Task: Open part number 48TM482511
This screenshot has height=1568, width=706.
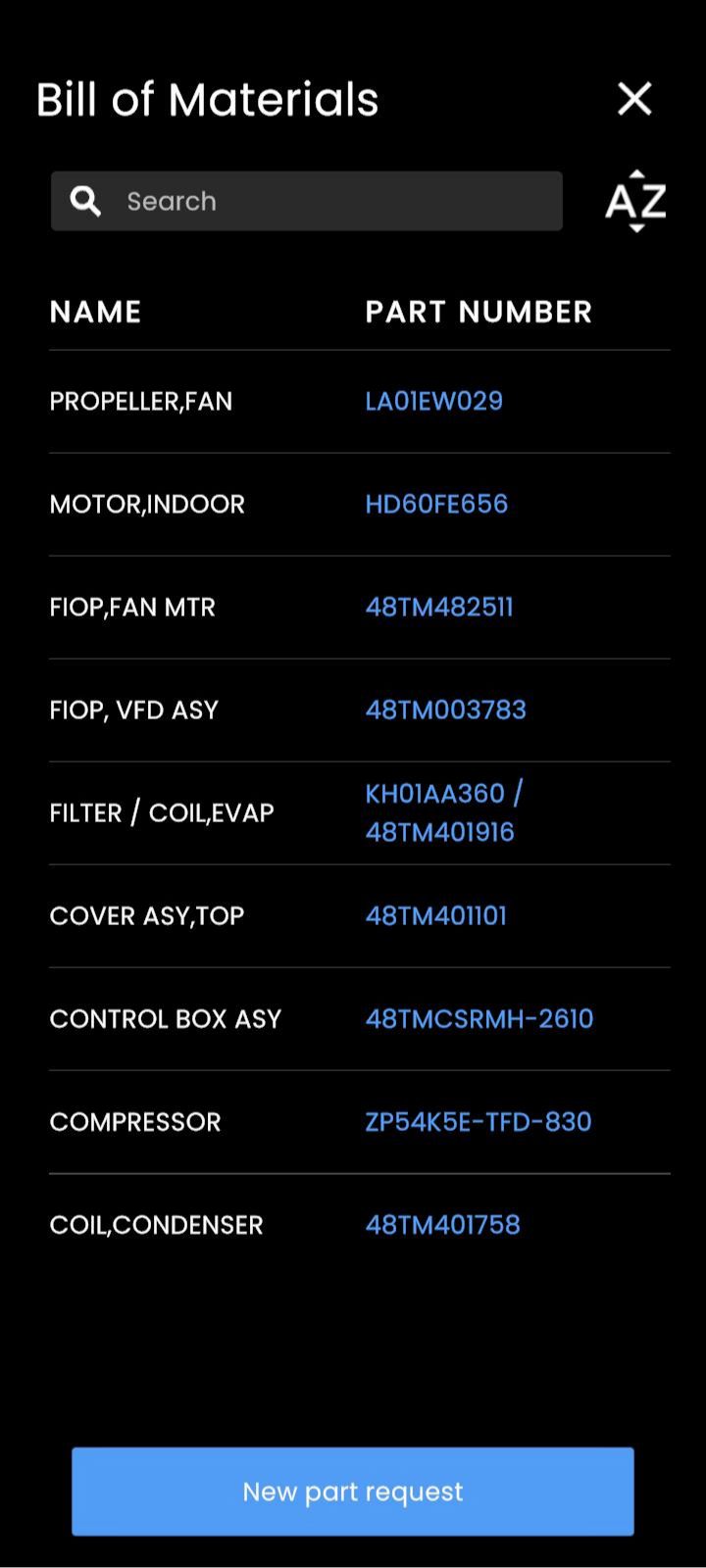Action: (438, 607)
